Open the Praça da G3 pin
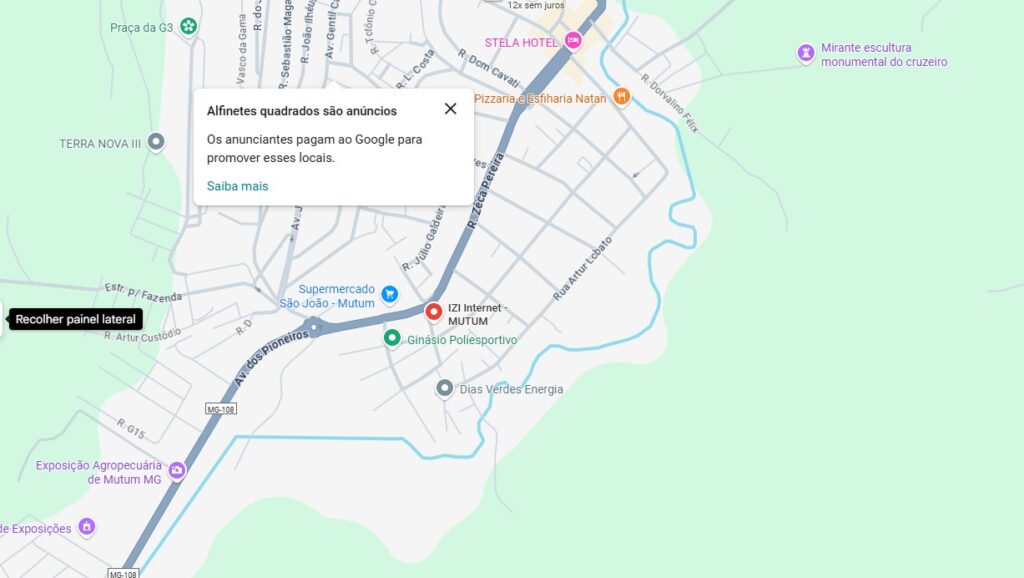This screenshot has height=578, width=1024. point(188,27)
